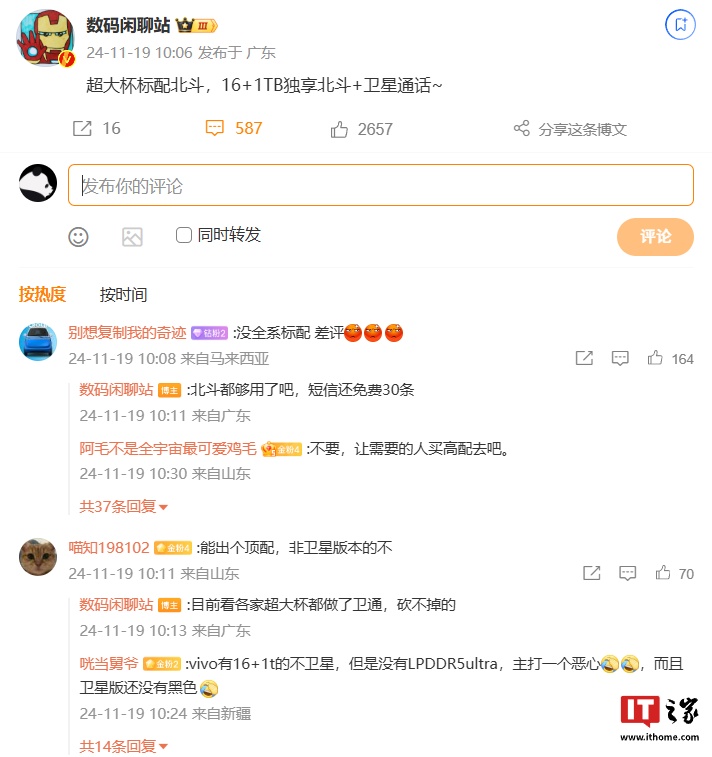Tap 分享这条博文 share link

click(x=570, y=129)
